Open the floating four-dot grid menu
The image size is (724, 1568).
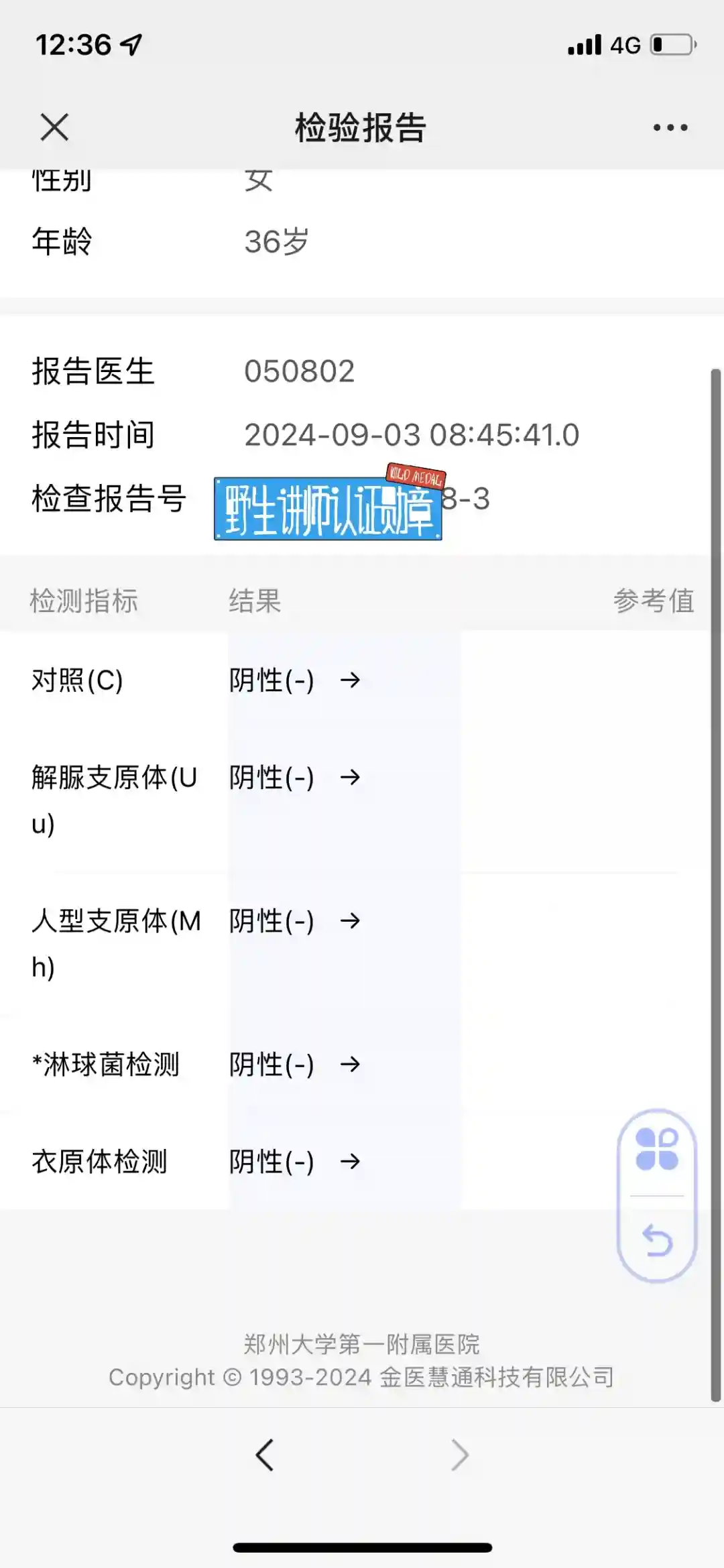click(x=657, y=1149)
